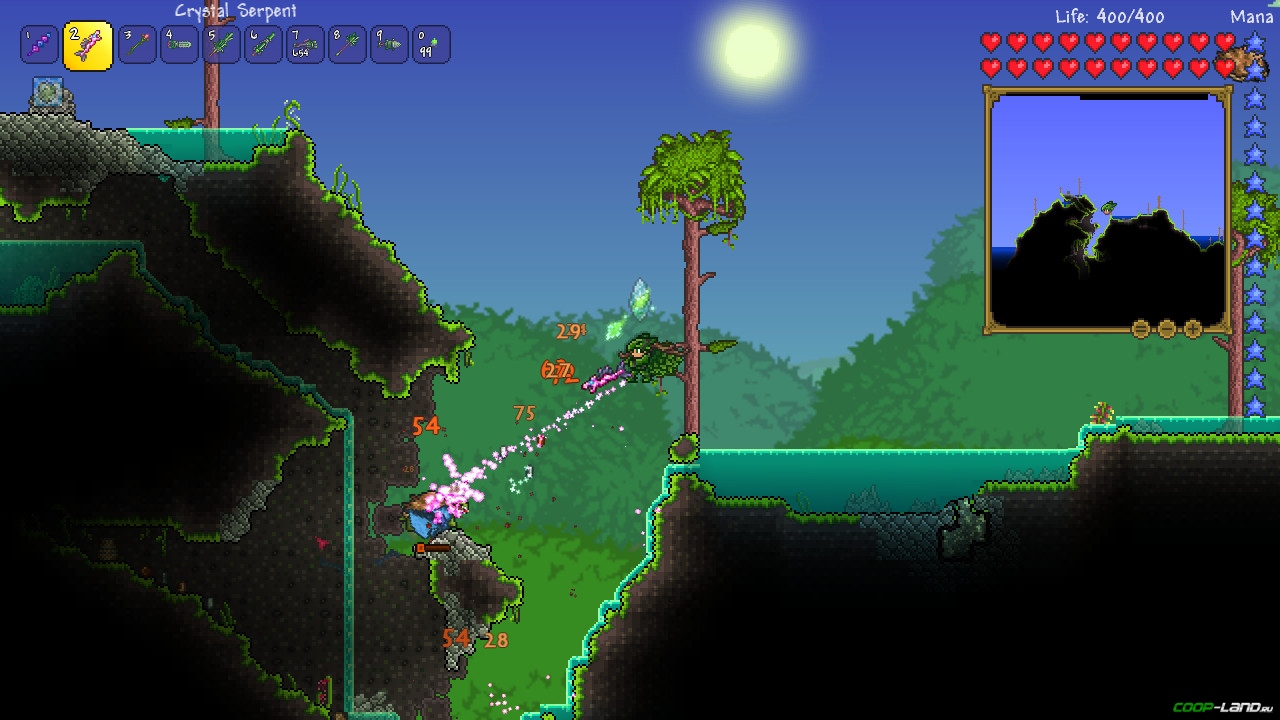Select hotbar slot 1 weapon

39,45
